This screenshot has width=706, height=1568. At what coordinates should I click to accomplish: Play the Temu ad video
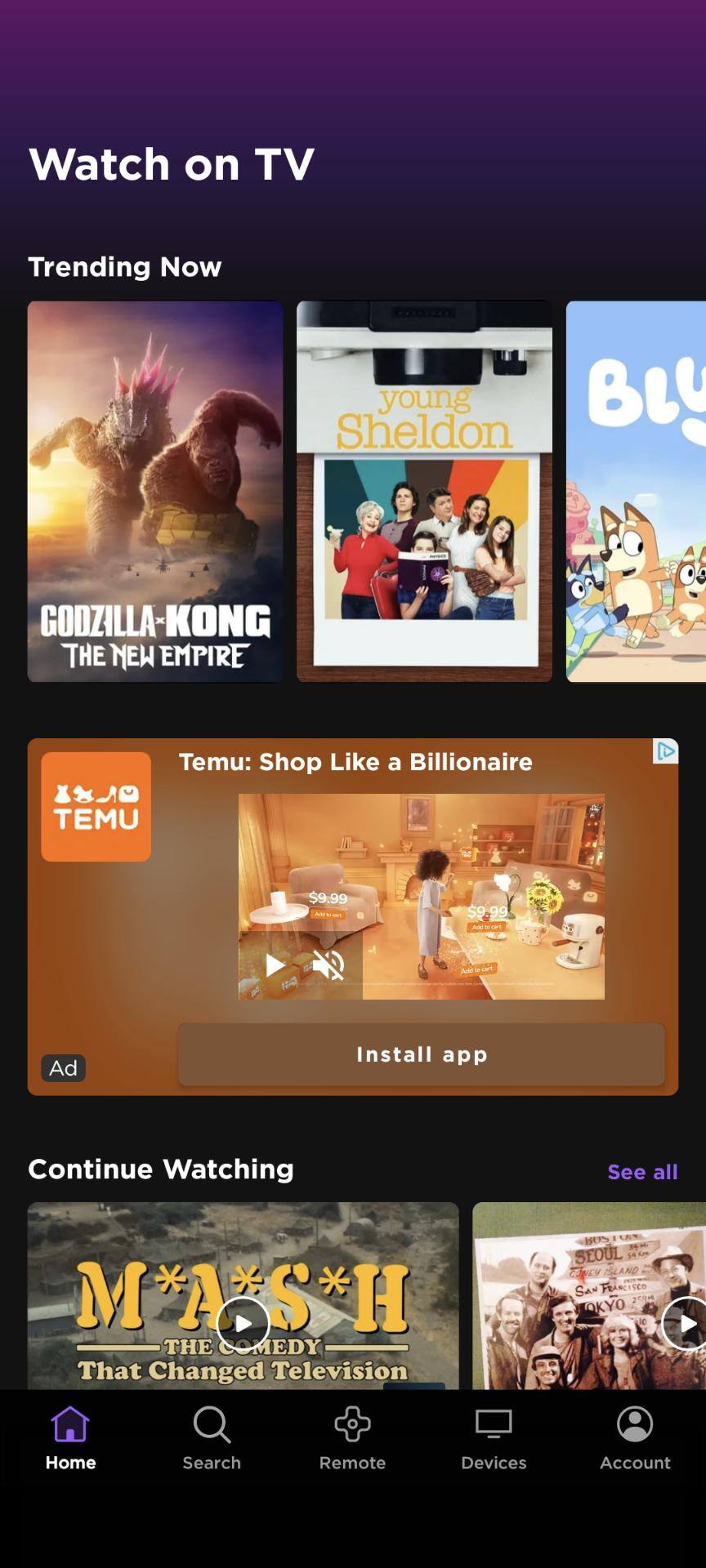point(275,965)
